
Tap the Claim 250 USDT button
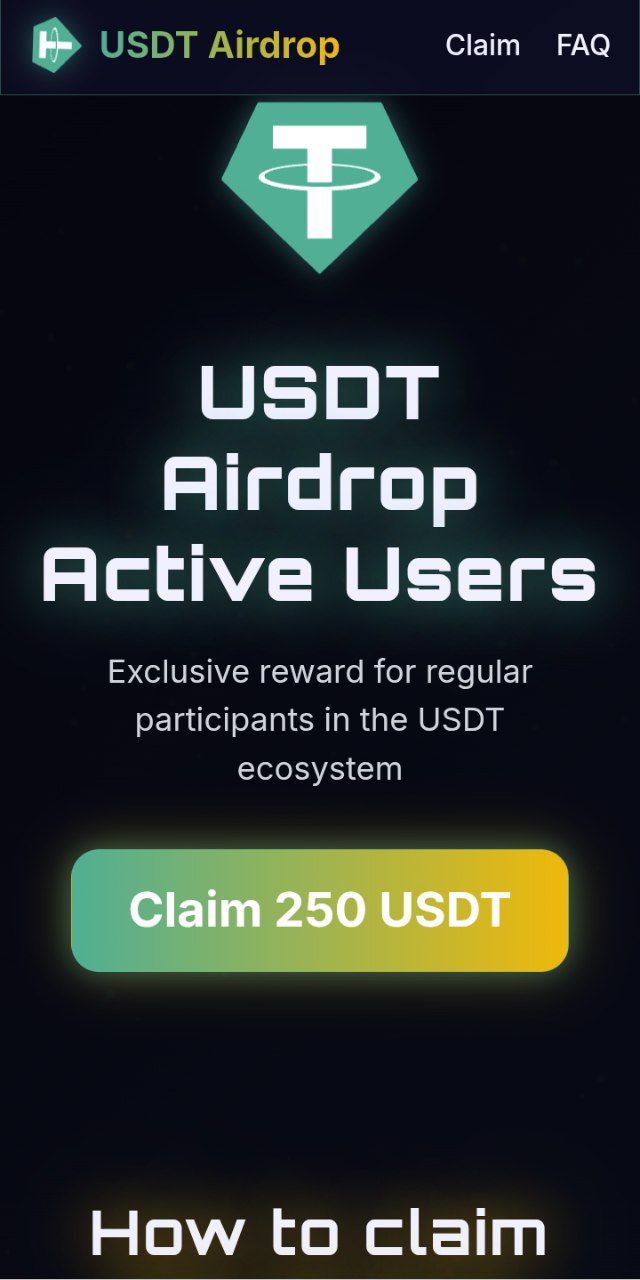coord(320,910)
